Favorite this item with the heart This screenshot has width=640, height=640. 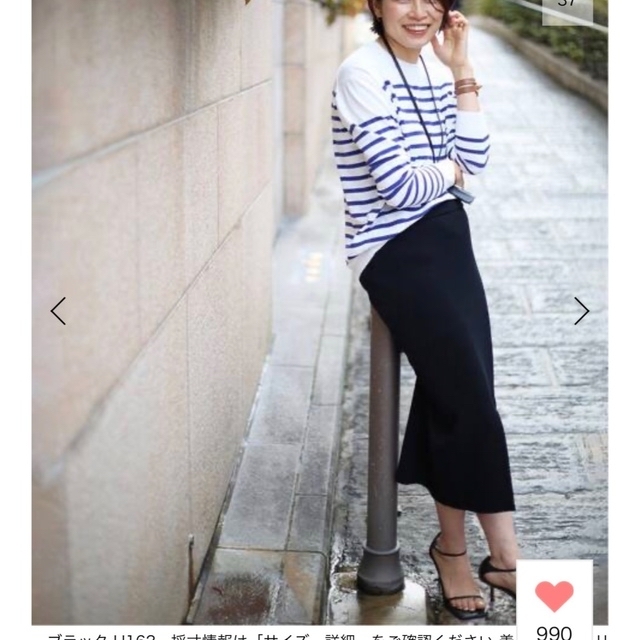pos(554,596)
